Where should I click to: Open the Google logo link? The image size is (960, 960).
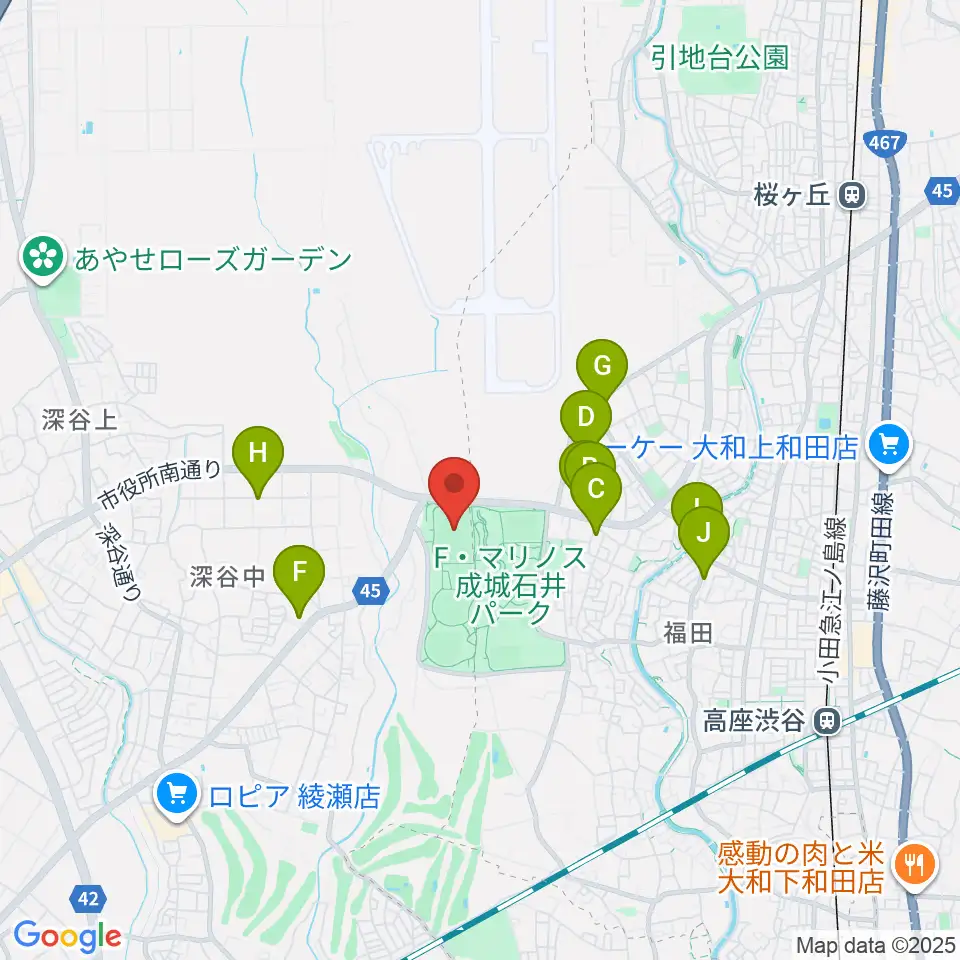point(67,937)
